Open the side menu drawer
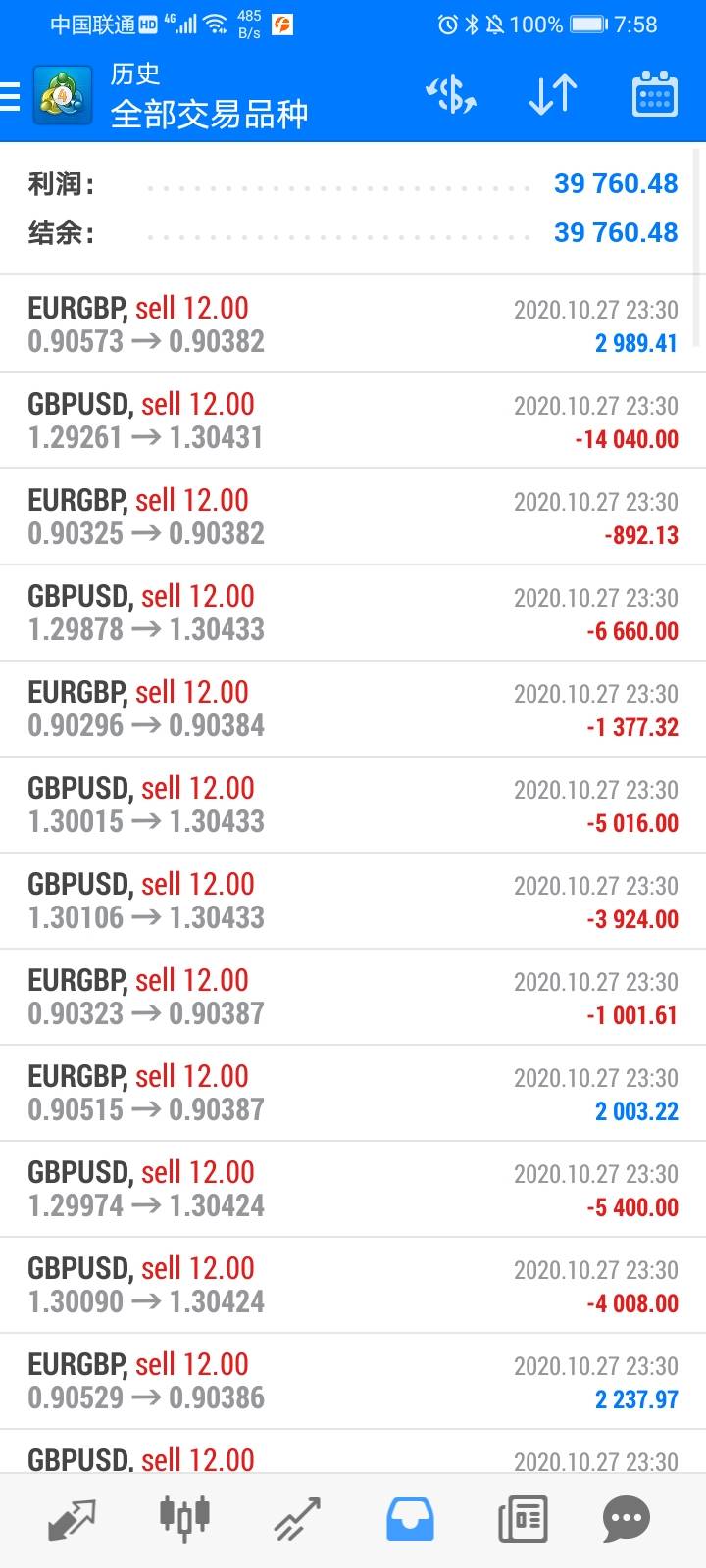Image resolution: width=706 pixels, height=1568 pixels. coord(12,96)
